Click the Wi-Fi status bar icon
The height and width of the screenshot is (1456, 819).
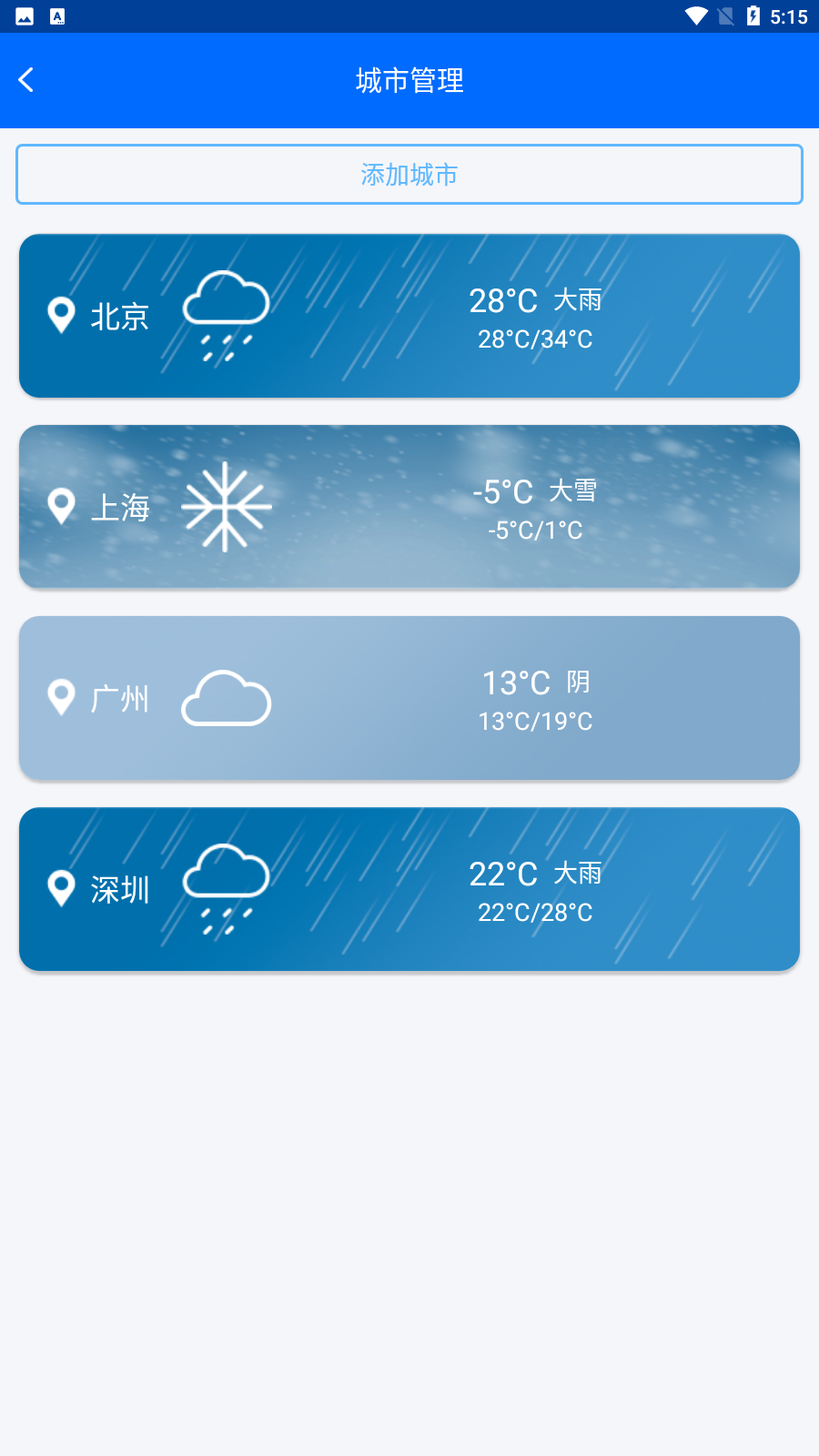696,15
